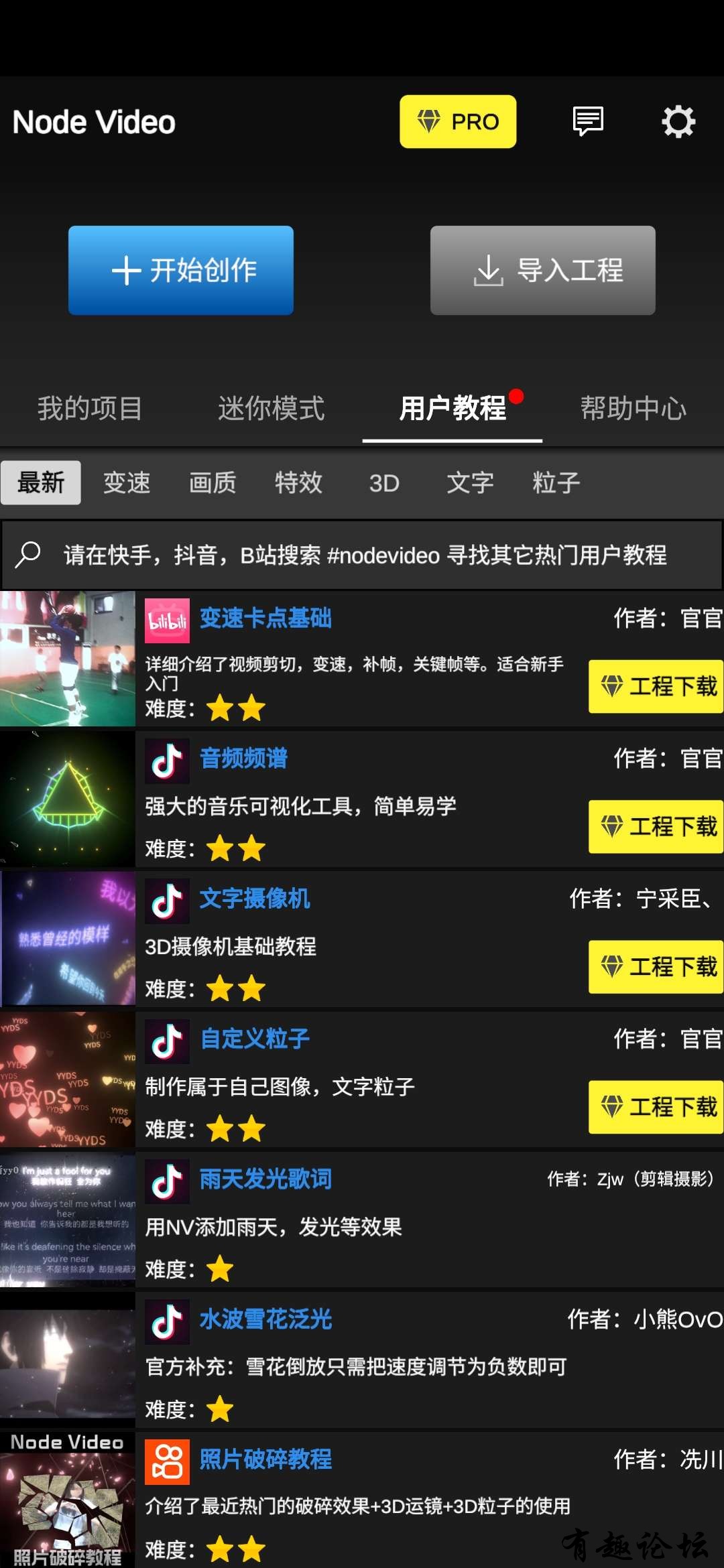The height and width of the screenshot is (1568, 724).
Task: Tap the yellow PRO upgrade button
Action: [x=458, y=122]
